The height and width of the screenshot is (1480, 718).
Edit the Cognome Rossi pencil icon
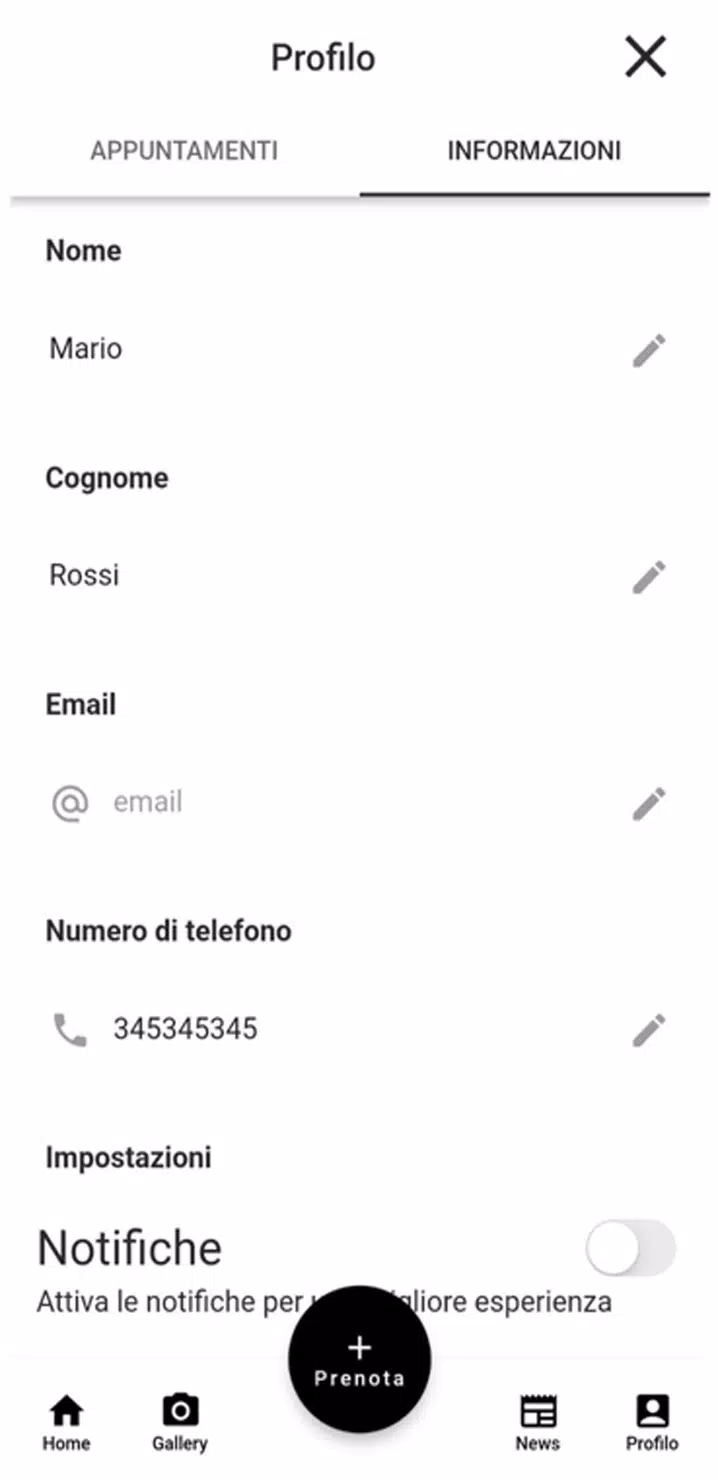(649, 577)
